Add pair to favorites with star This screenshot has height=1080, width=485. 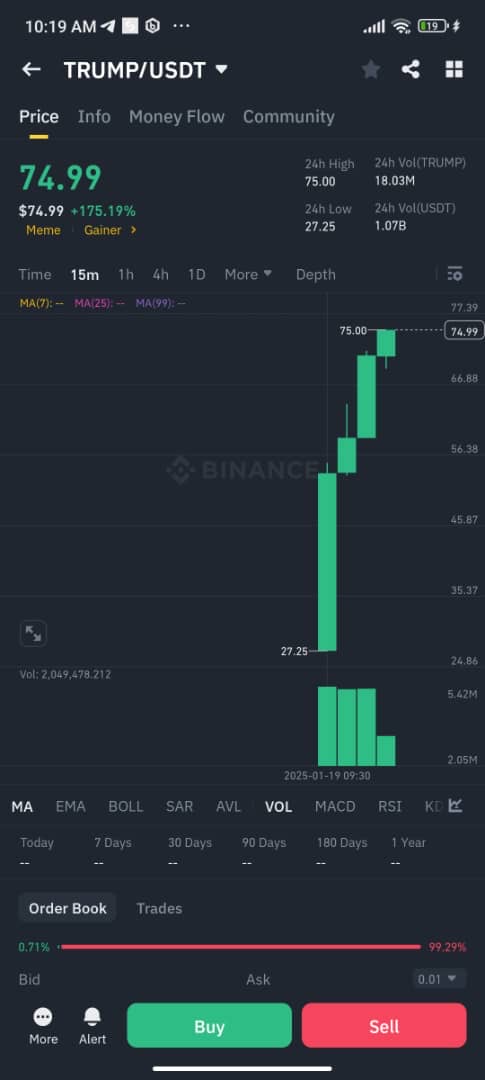[371, 70]
